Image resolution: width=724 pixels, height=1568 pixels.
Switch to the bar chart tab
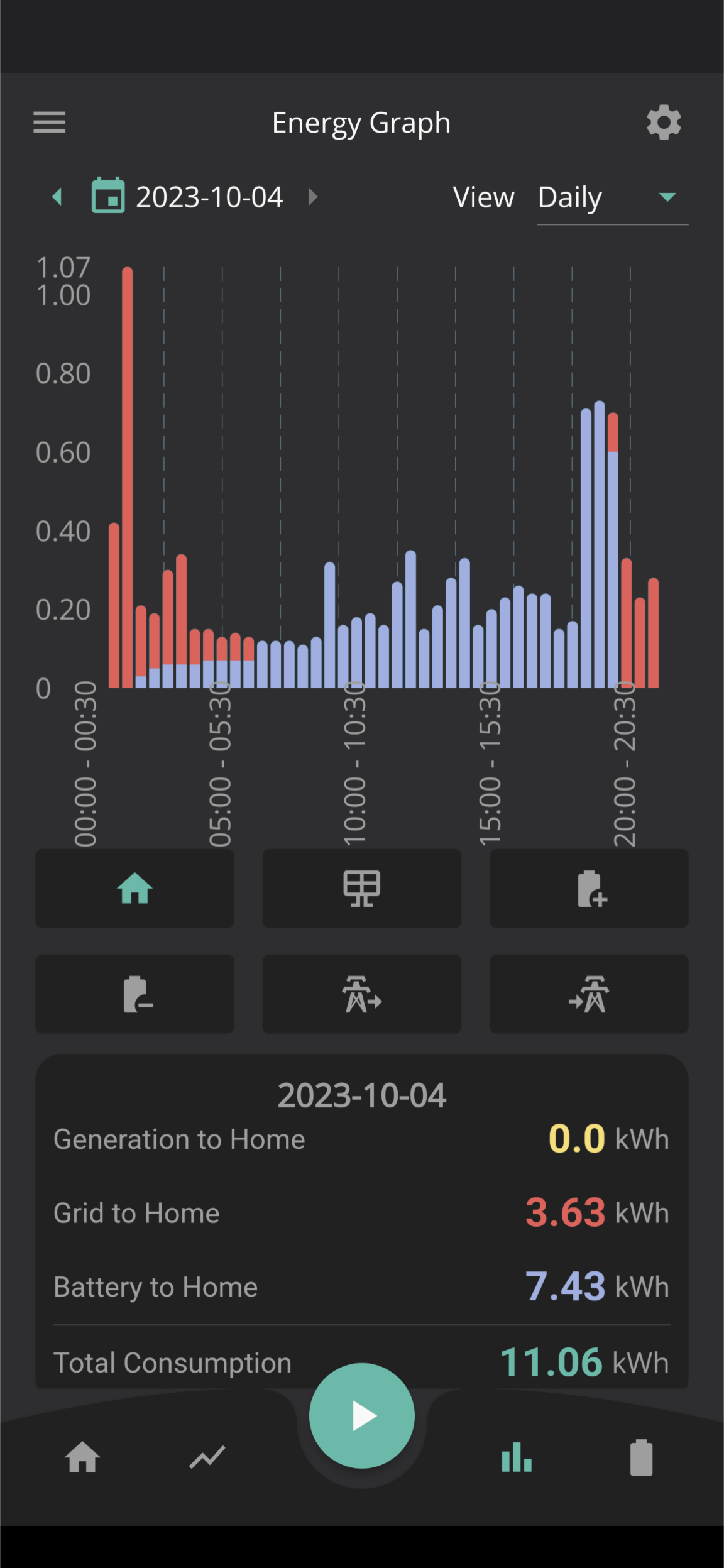517,1457
